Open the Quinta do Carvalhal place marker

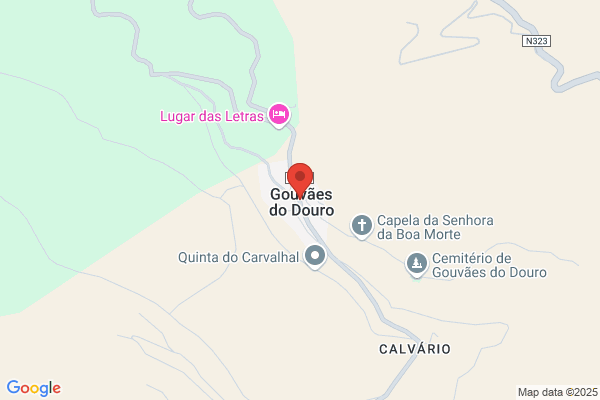pos(315,256)
